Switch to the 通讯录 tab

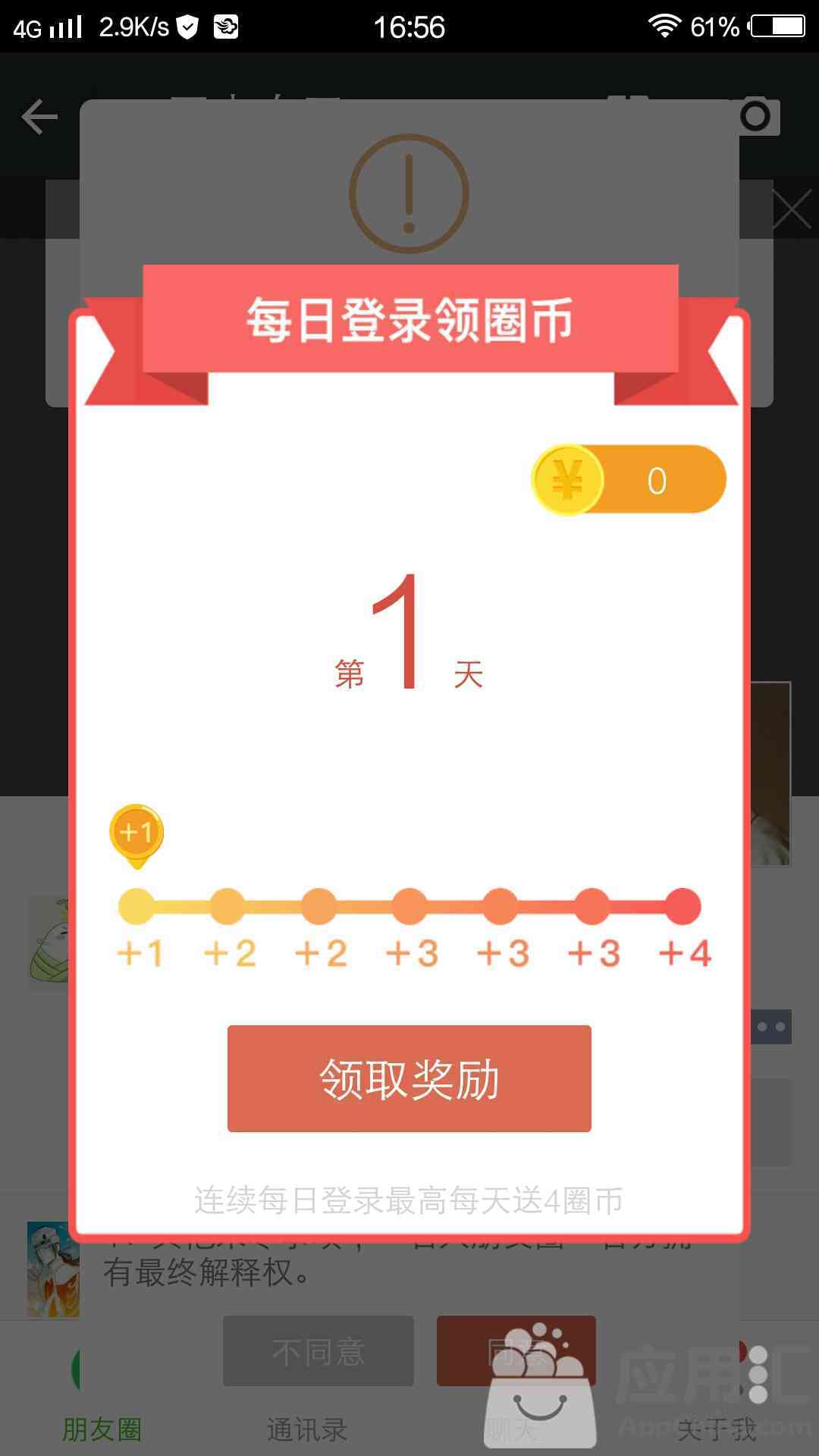pos(306,1429)
